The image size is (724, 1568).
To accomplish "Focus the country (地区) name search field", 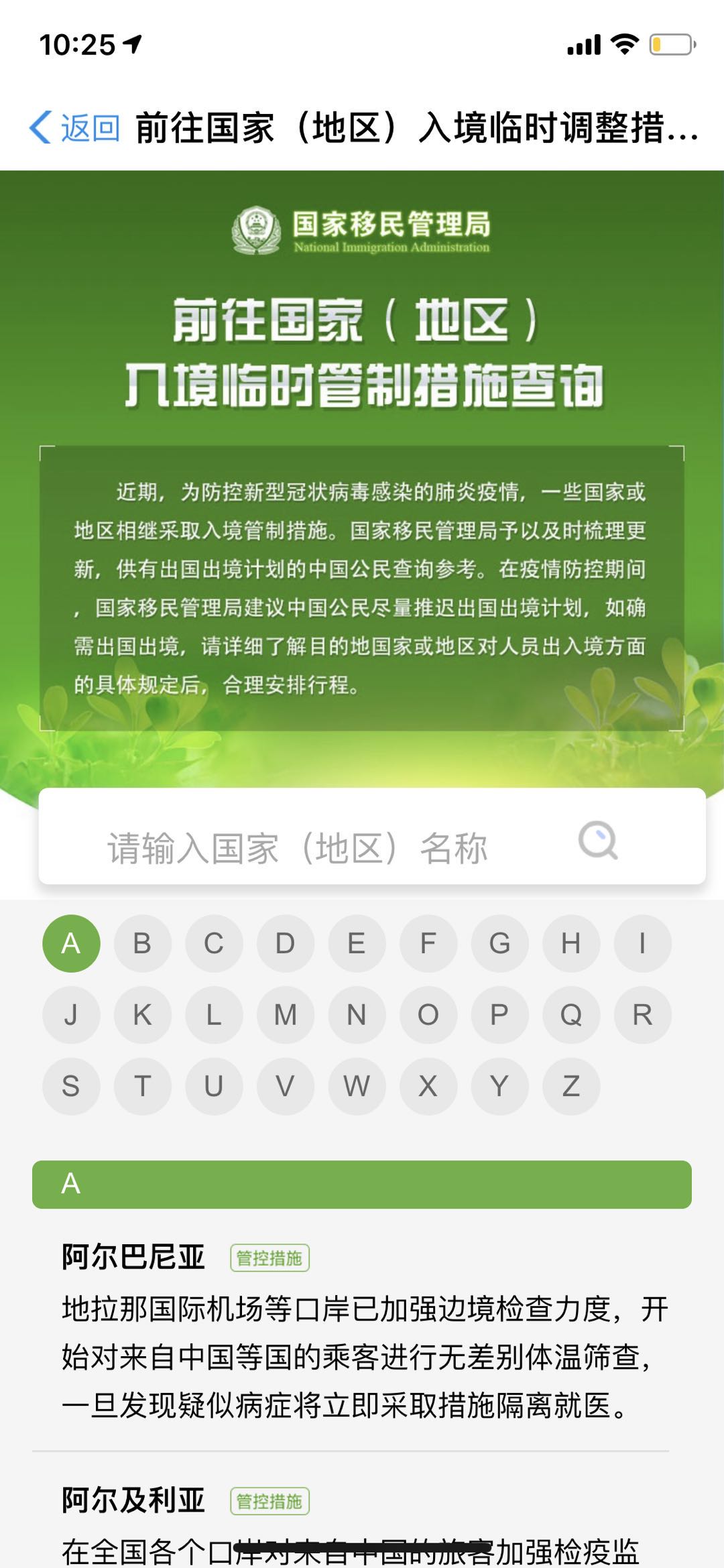I will pos(298,848).
